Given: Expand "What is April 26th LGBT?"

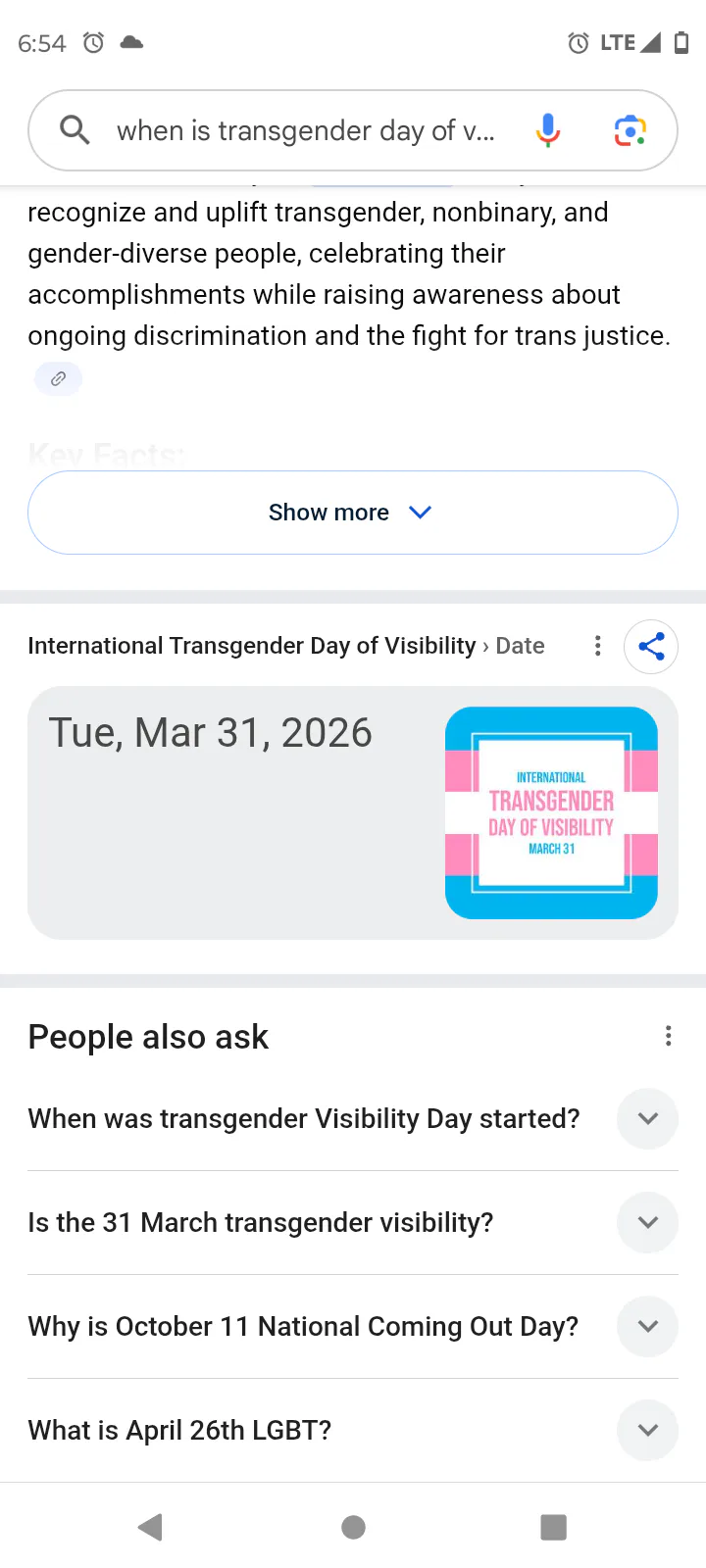Looking at the screenshot, I should pyautogui.click(x=647, y=1430).
